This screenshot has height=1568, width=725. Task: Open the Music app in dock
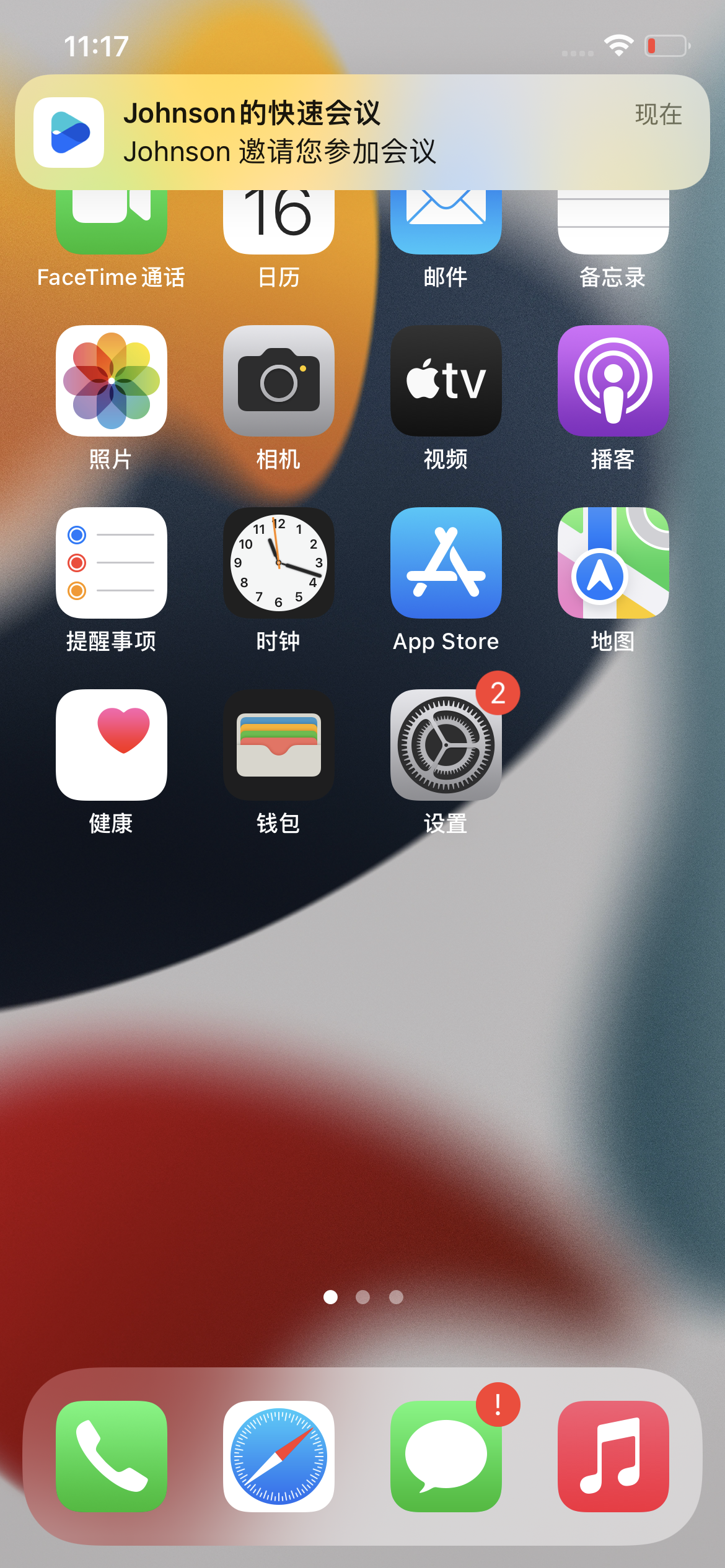click(613, 1456)
